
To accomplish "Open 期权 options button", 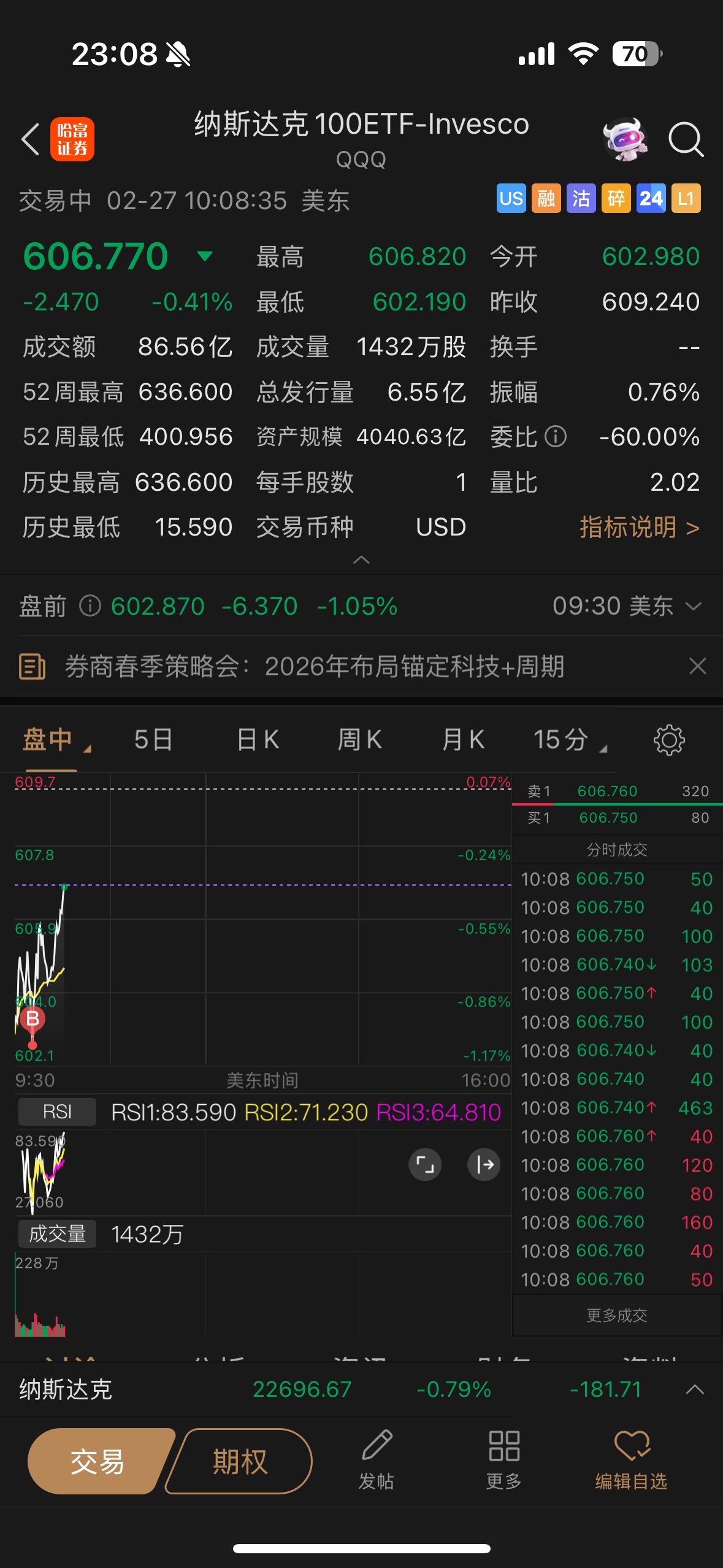I will (x=240, y=1462).
